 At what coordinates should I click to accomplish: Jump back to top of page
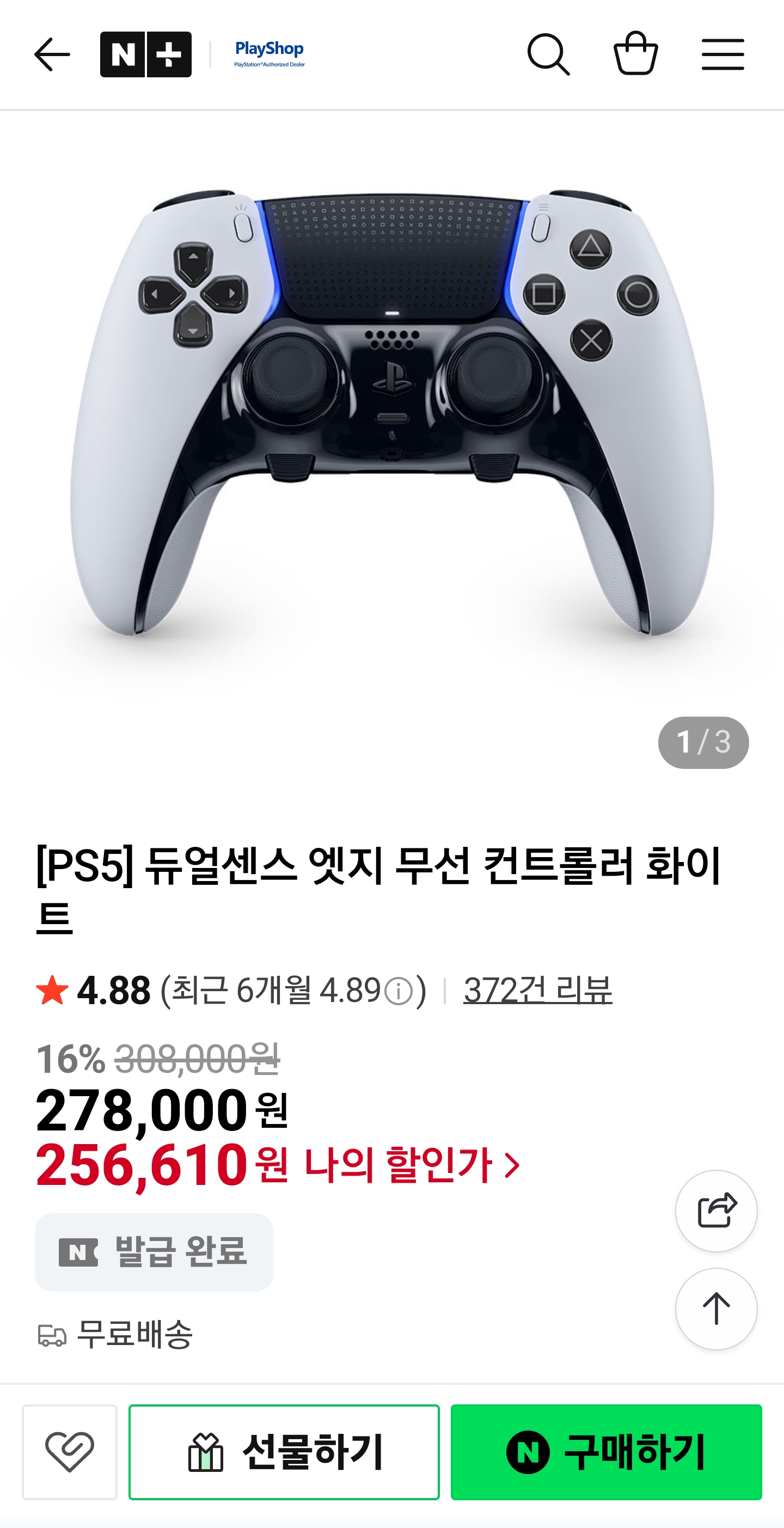point(716,1309)
